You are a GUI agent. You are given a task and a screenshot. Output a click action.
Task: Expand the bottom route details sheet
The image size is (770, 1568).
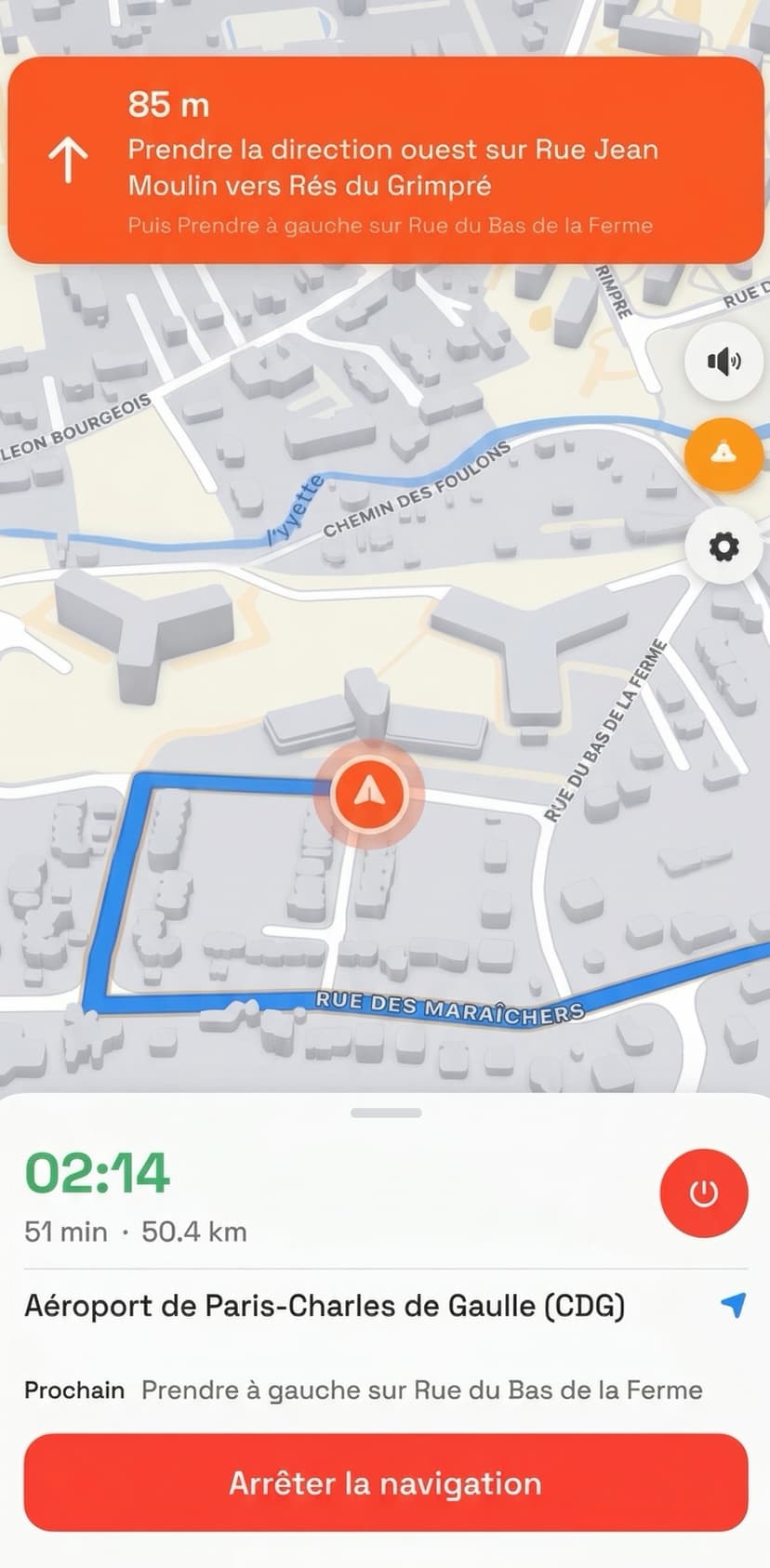[x=385, y=1114]
